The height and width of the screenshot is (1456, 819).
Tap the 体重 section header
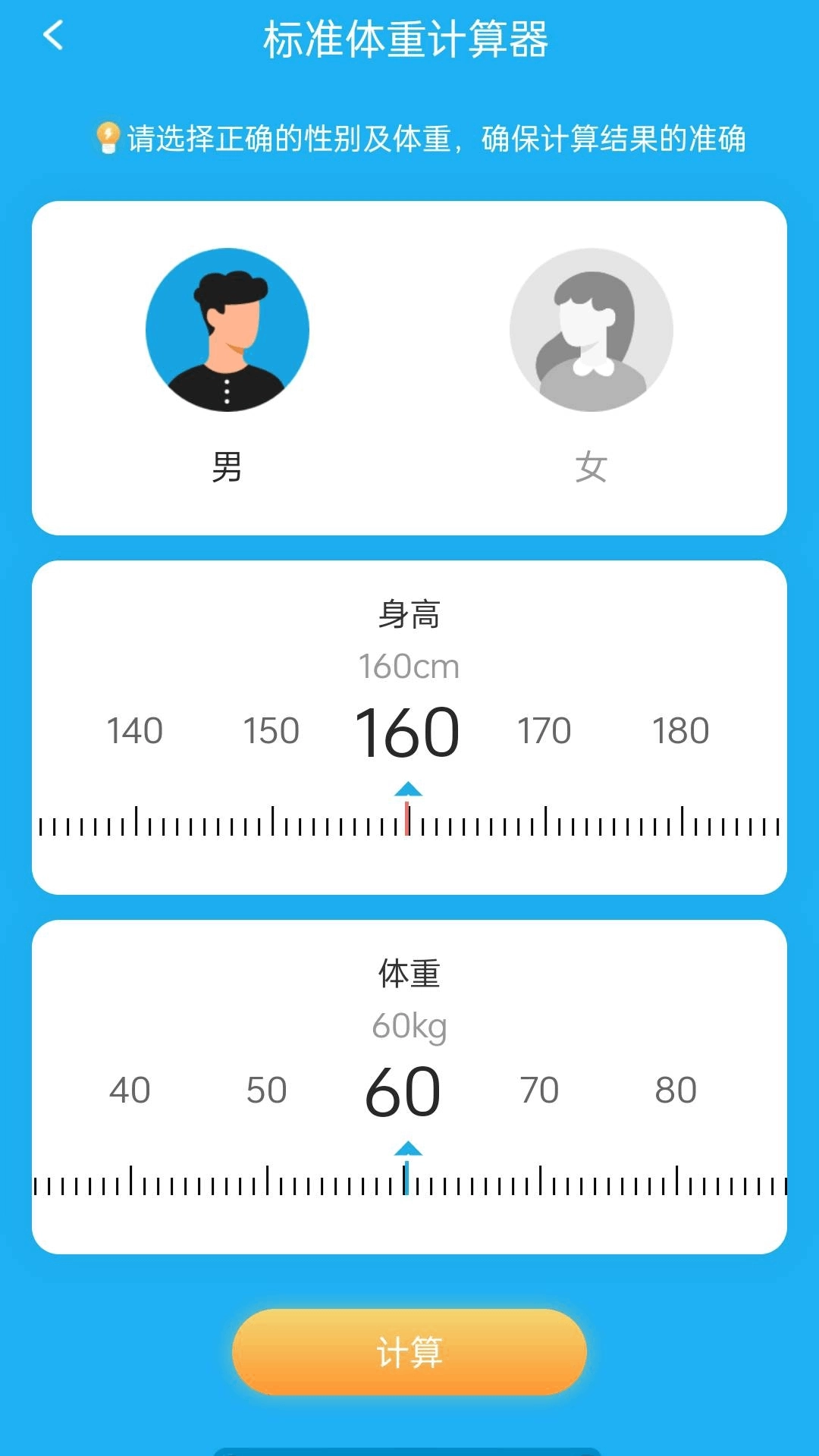409,974
